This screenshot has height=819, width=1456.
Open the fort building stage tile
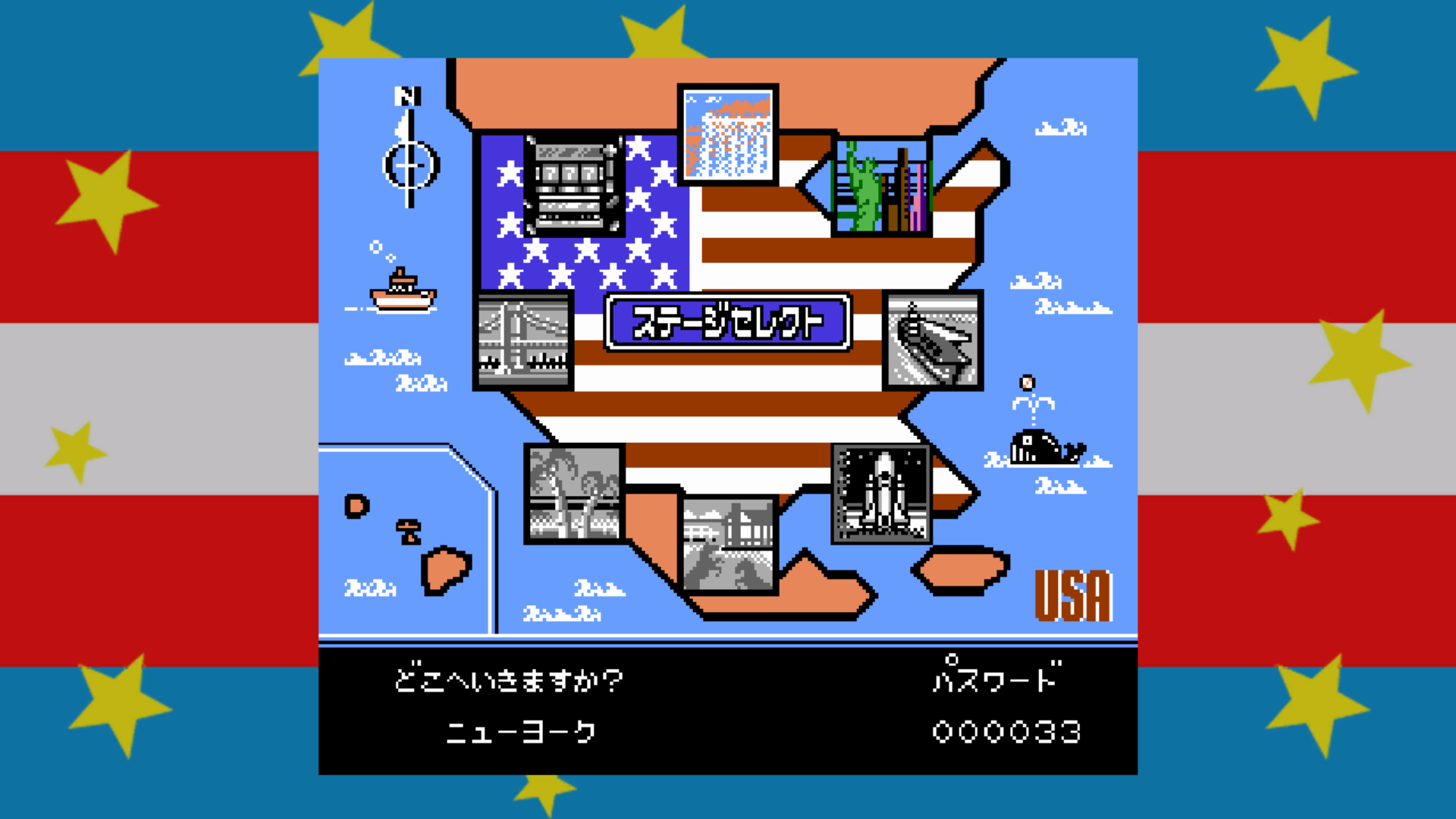click(x=728, y=544)
